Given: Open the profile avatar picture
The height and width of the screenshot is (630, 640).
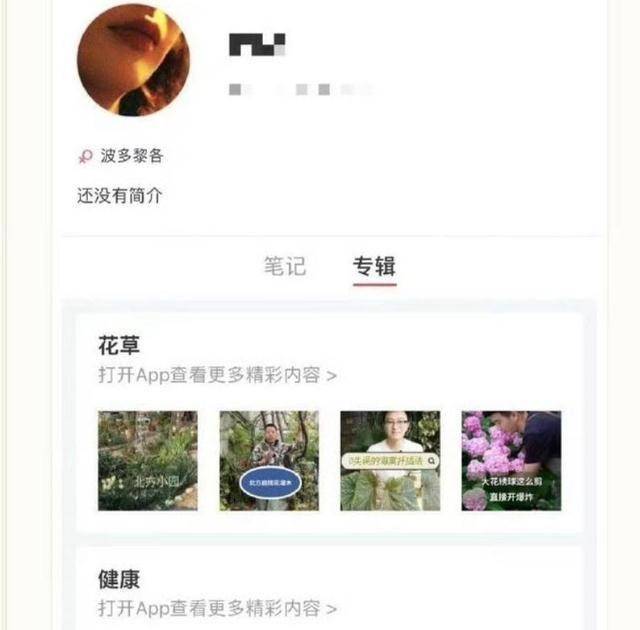Looking at the screenshot, I should 134,60.
